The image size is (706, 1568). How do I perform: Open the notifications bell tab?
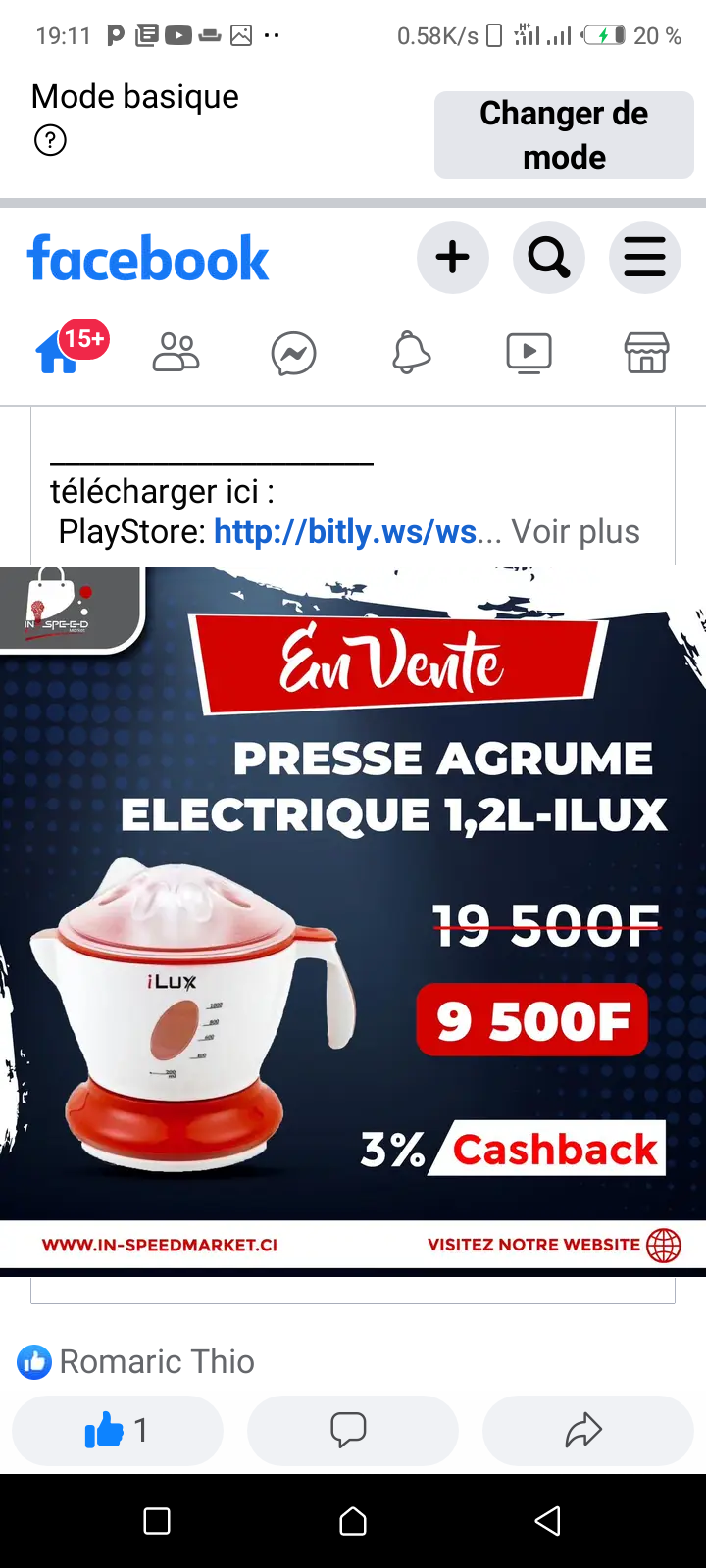[x=411, y=353]
